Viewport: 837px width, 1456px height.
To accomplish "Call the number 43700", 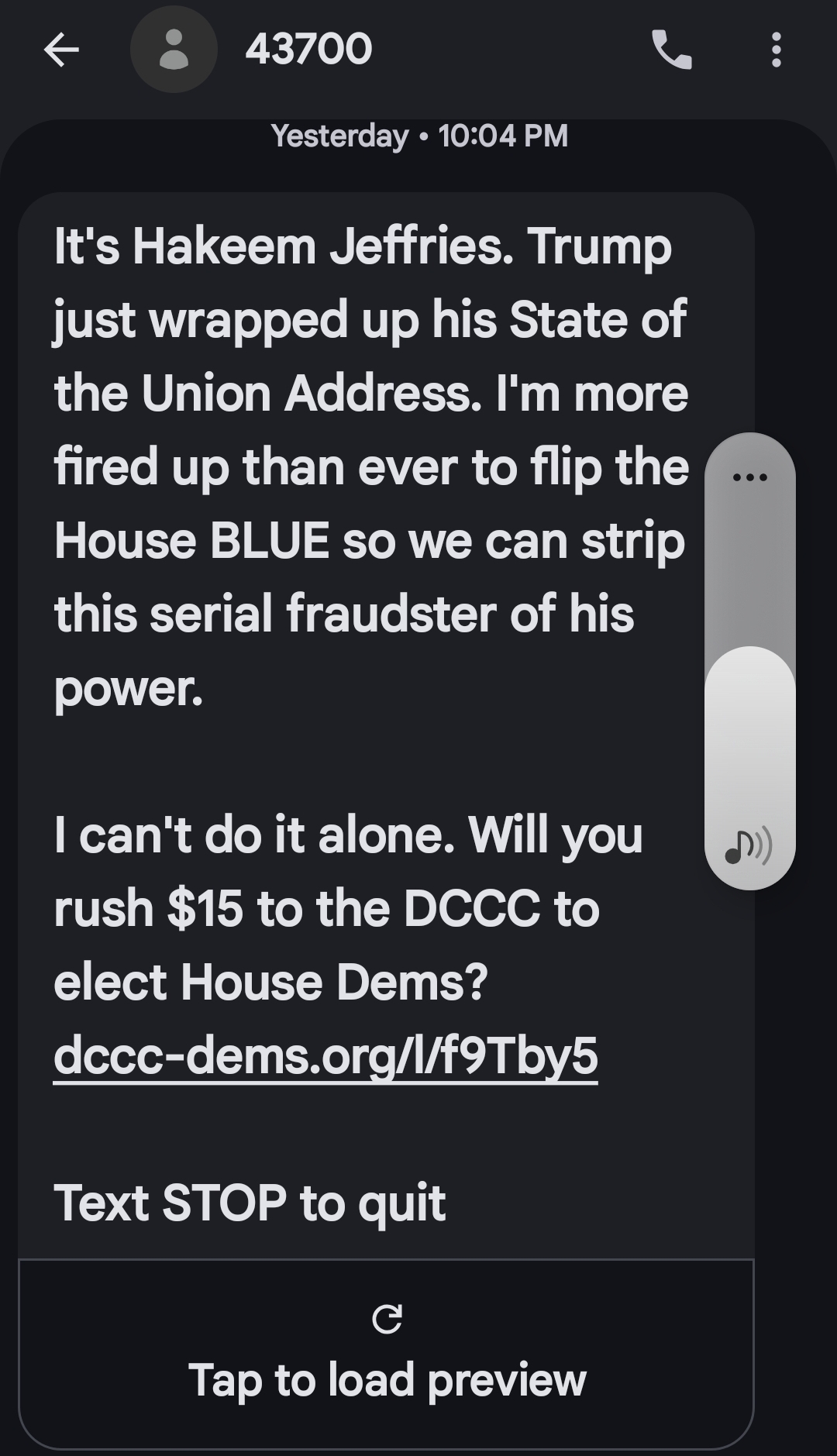I will coord(671,50).
